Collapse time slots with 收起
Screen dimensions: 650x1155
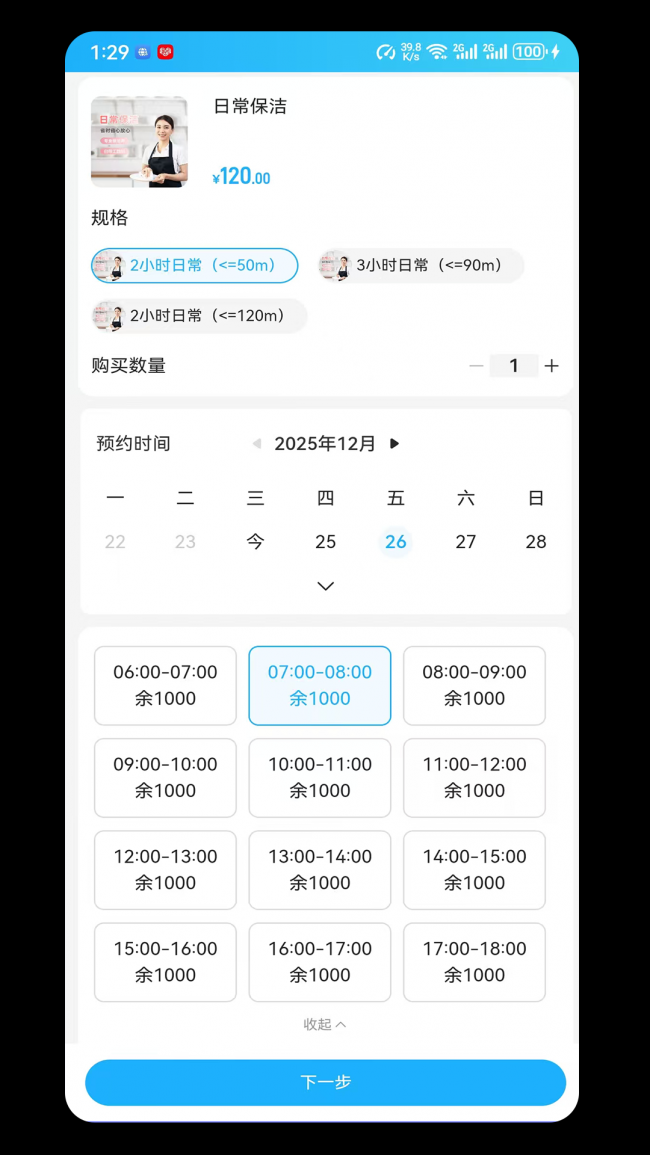click(325, 1024)
